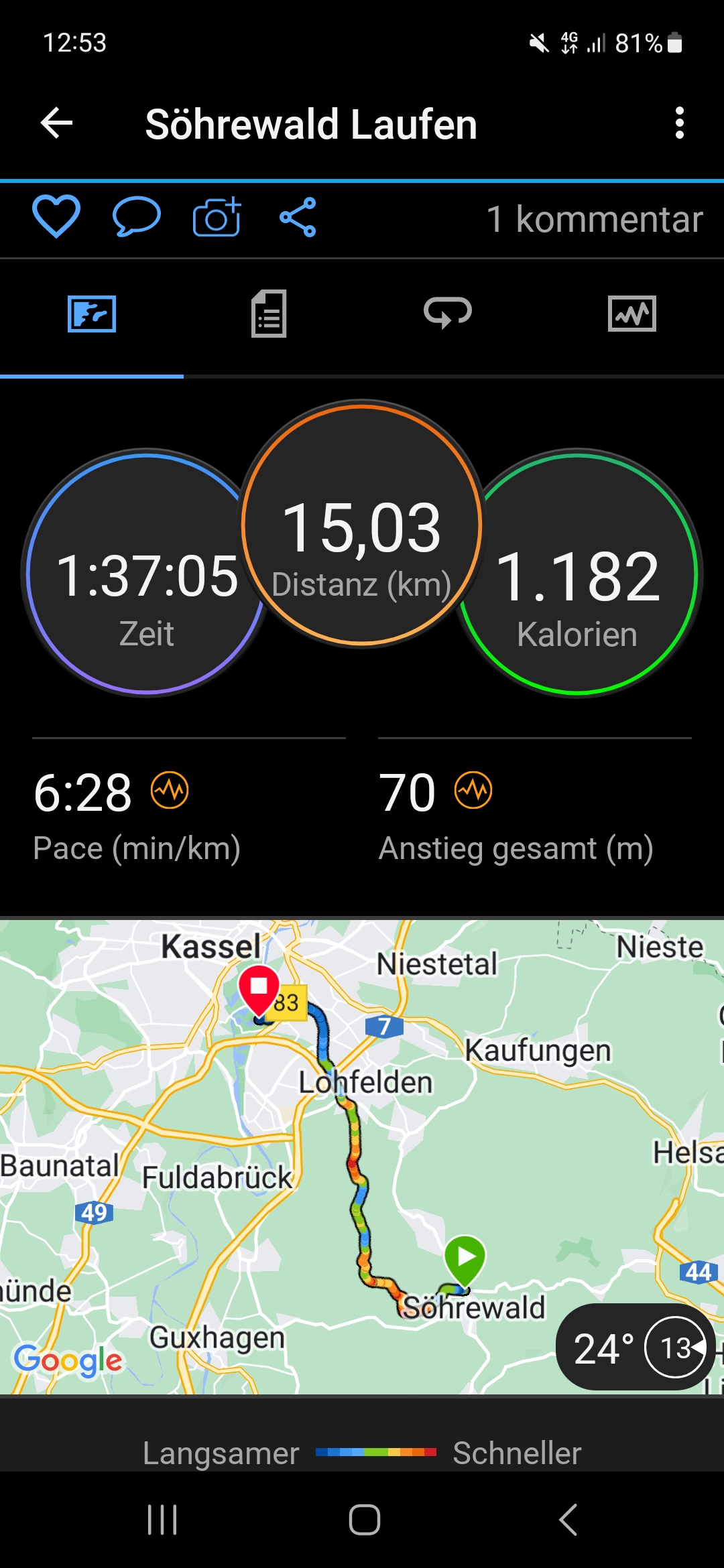The height and width of the screenshot is (1568, 724).
Task: Add a photo with the camera icon
Action: coord(217,217)
